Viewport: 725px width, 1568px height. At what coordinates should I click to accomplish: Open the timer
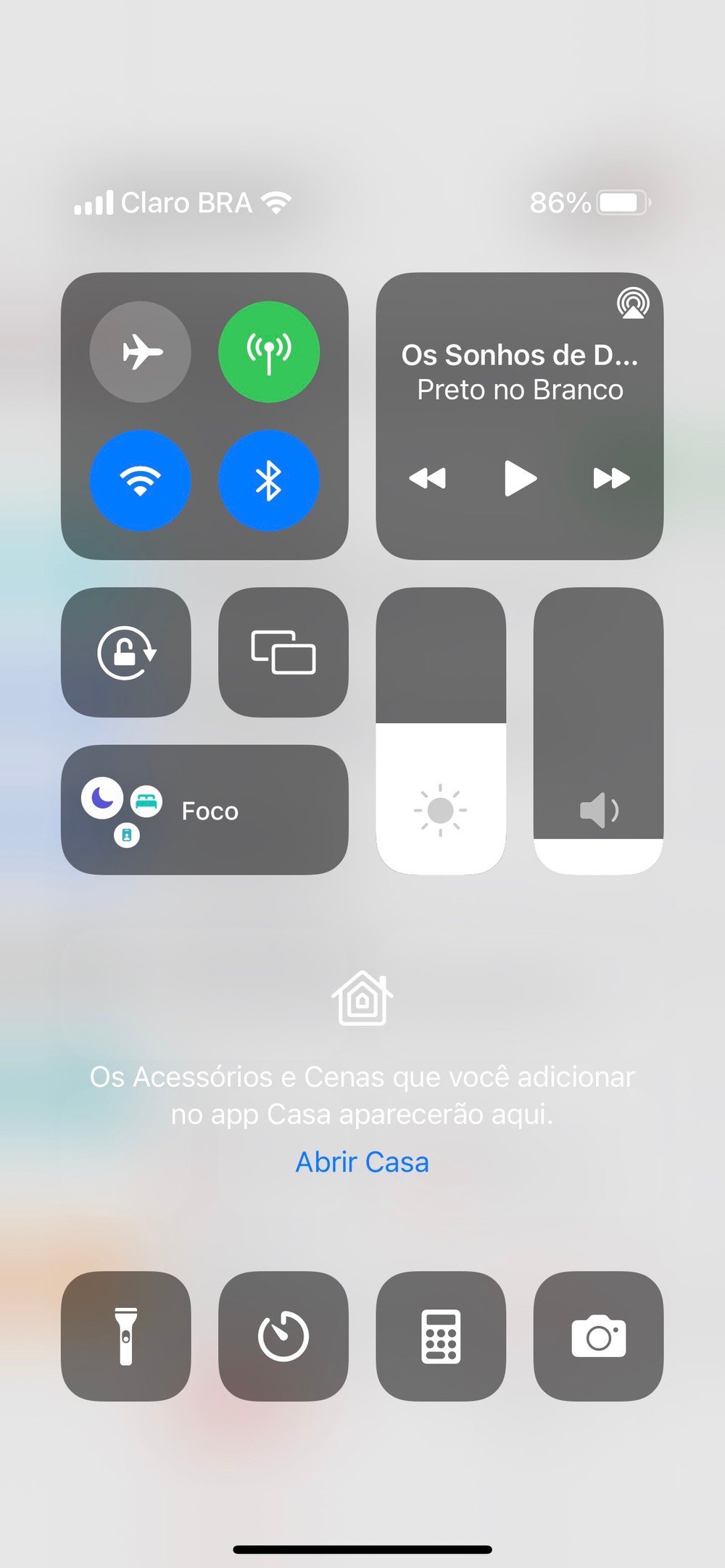[283, 1336]
